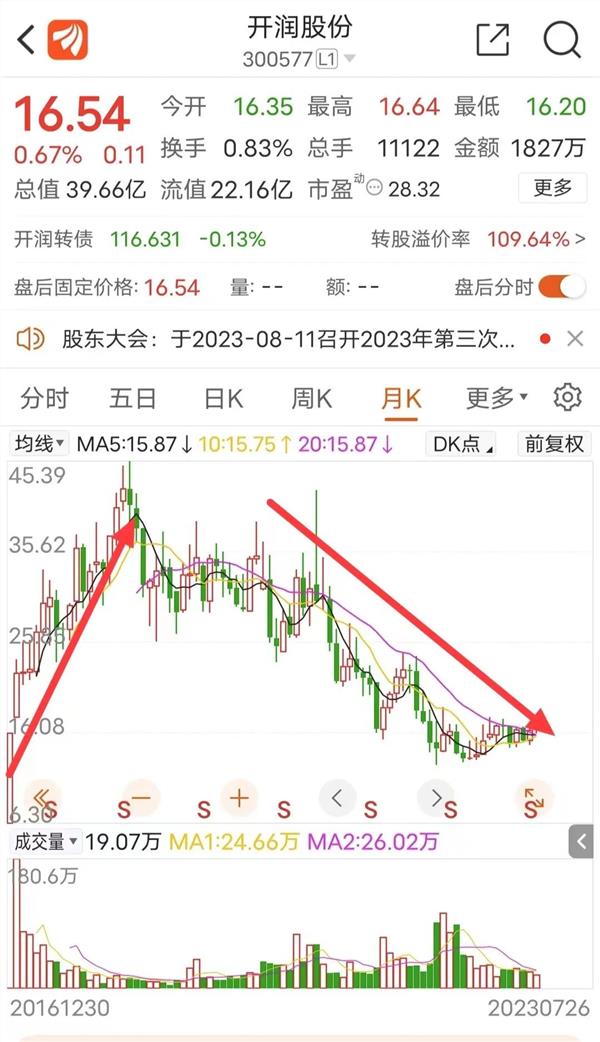Switch to the 周K tab

click(312, 399)
